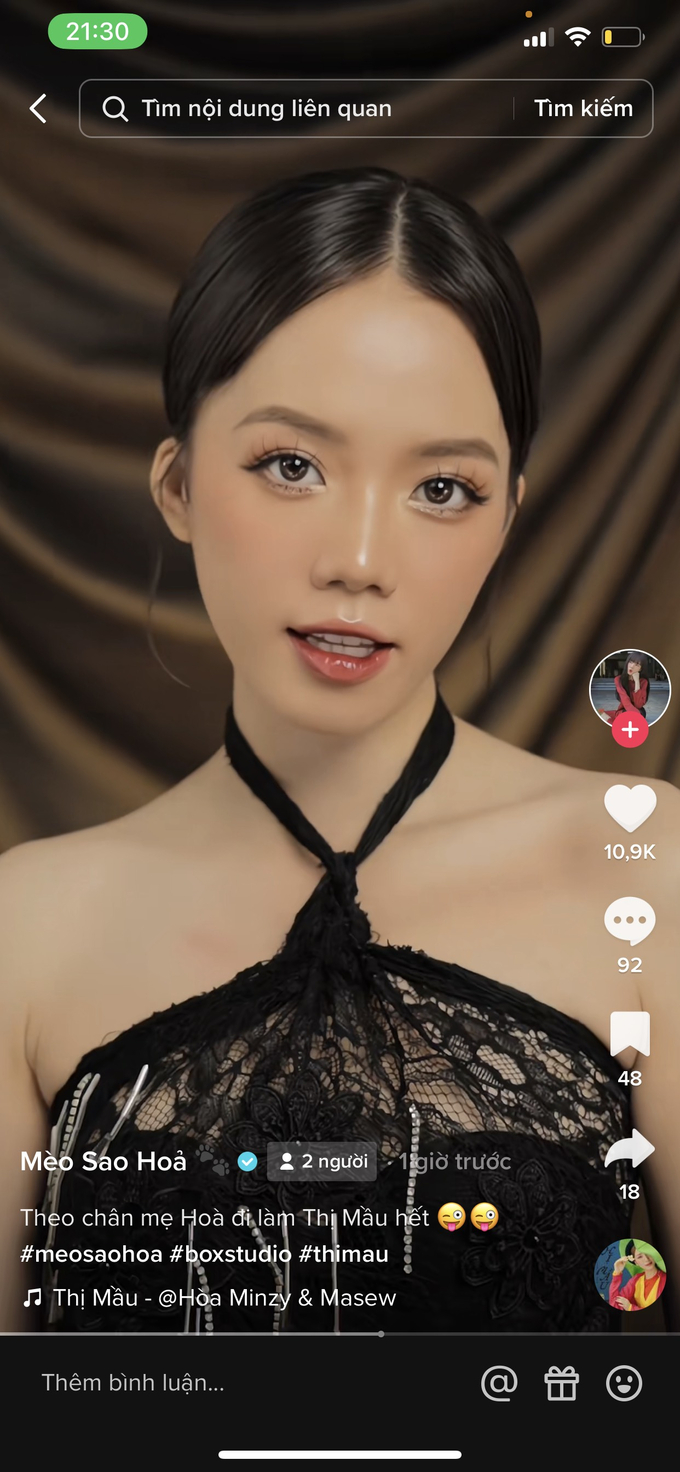Go back using the top-left arrow
Screen dimensions: 680x1472
[38, 108]
